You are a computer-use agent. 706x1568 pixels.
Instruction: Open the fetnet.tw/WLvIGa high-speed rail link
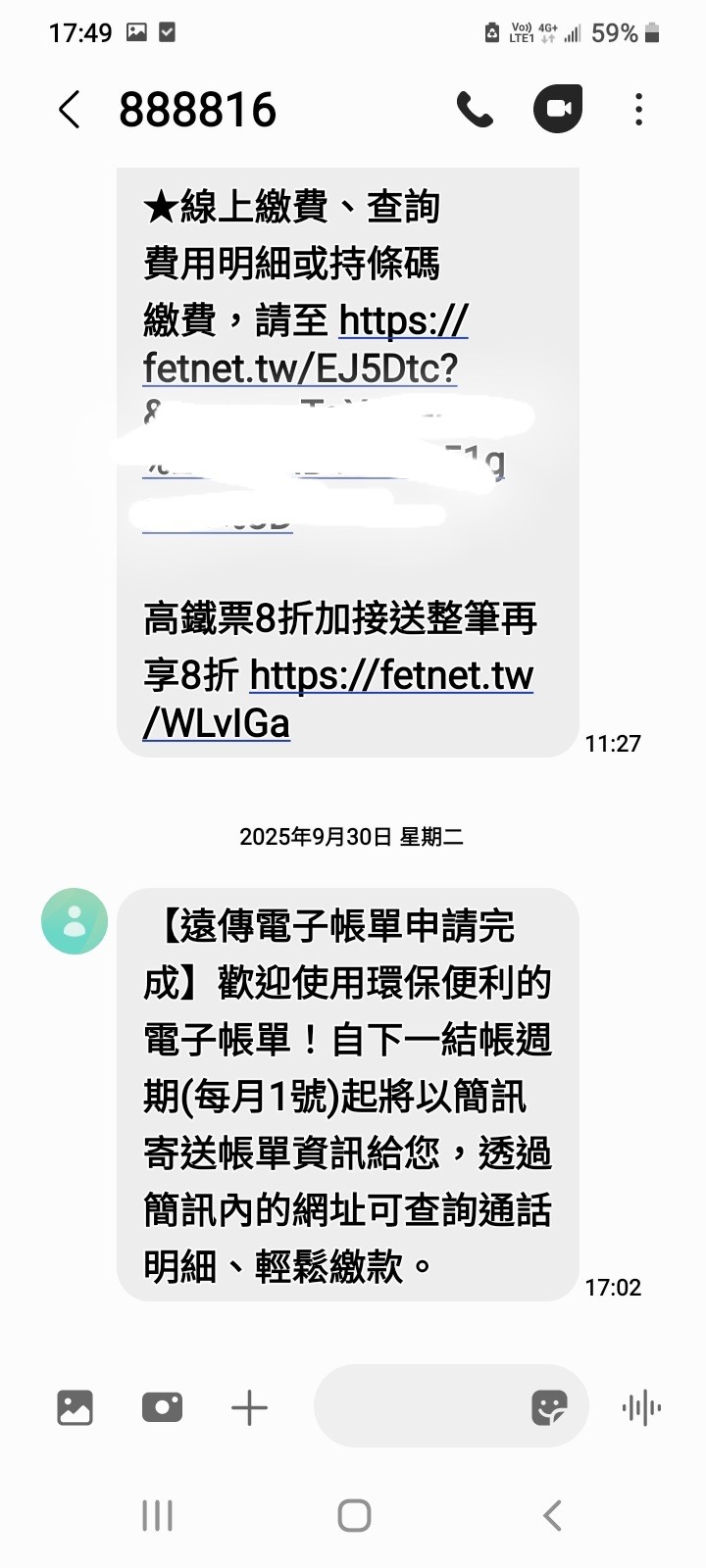point(391,676)
